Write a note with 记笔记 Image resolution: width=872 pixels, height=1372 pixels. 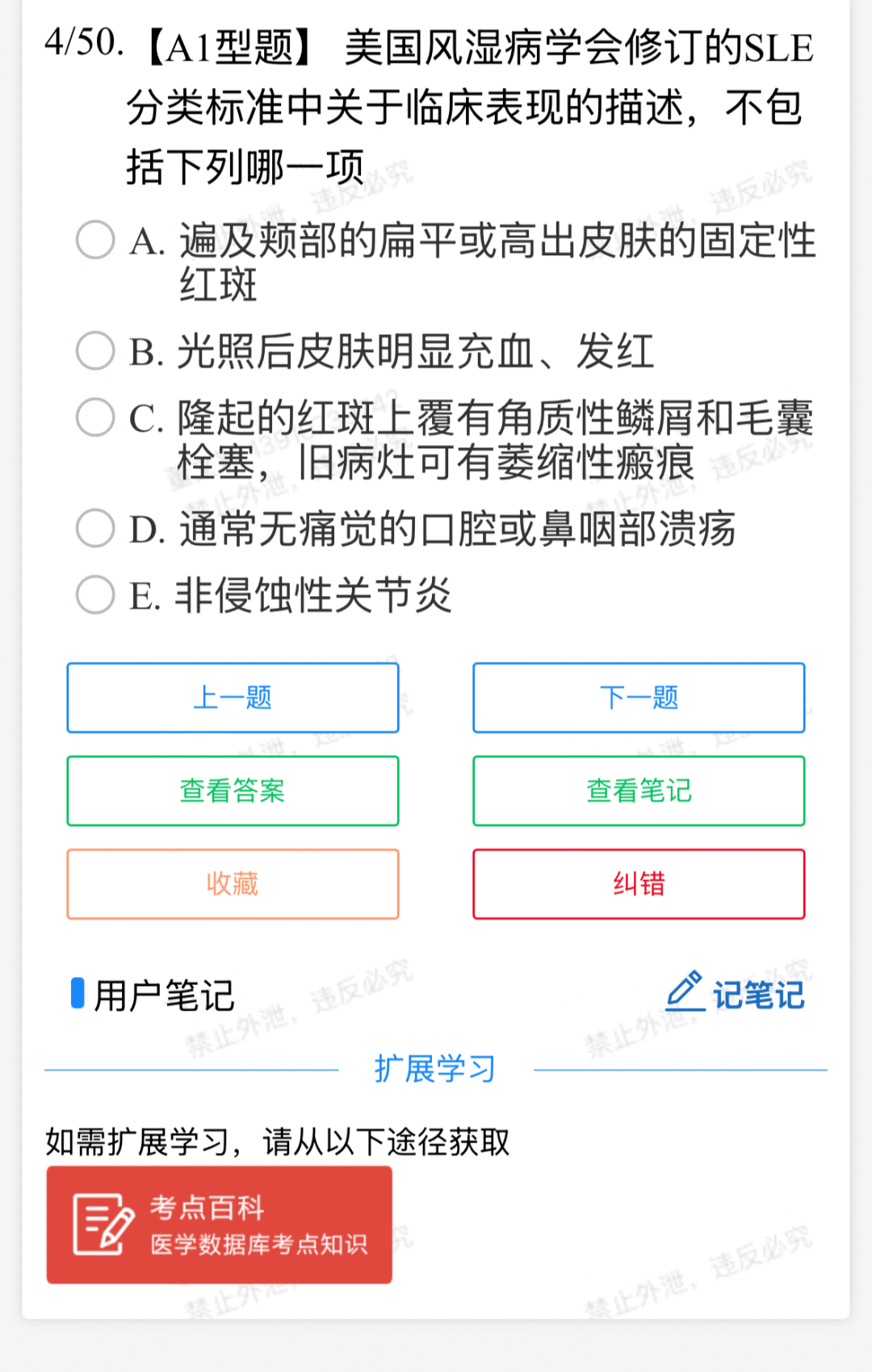click(736, 994)
